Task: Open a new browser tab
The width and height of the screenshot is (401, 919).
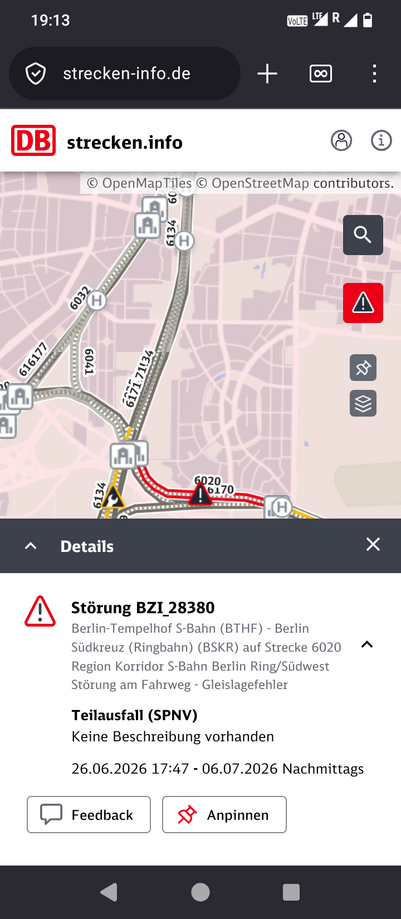Action: (x=267, y=74)
